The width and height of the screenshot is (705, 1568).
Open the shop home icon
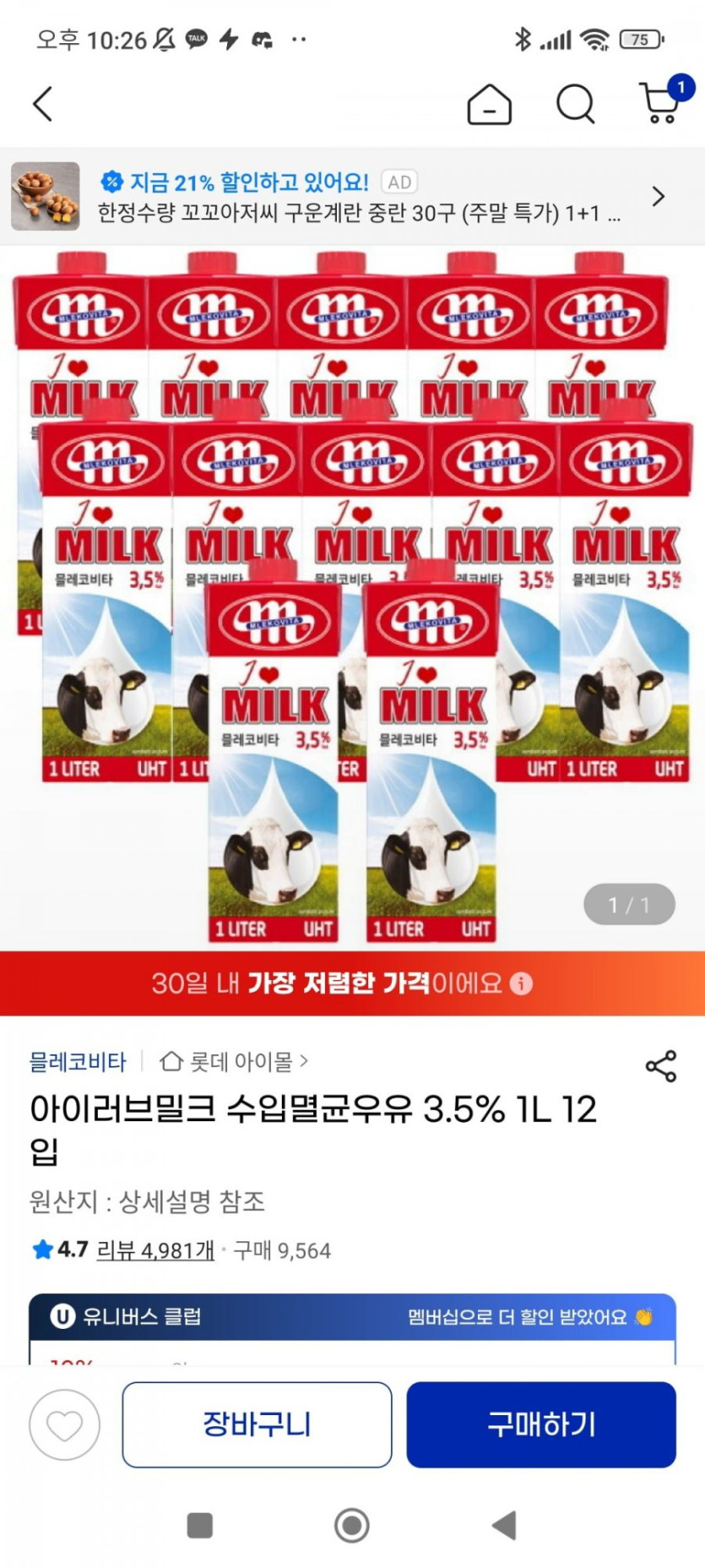click(x=489, y=105)
